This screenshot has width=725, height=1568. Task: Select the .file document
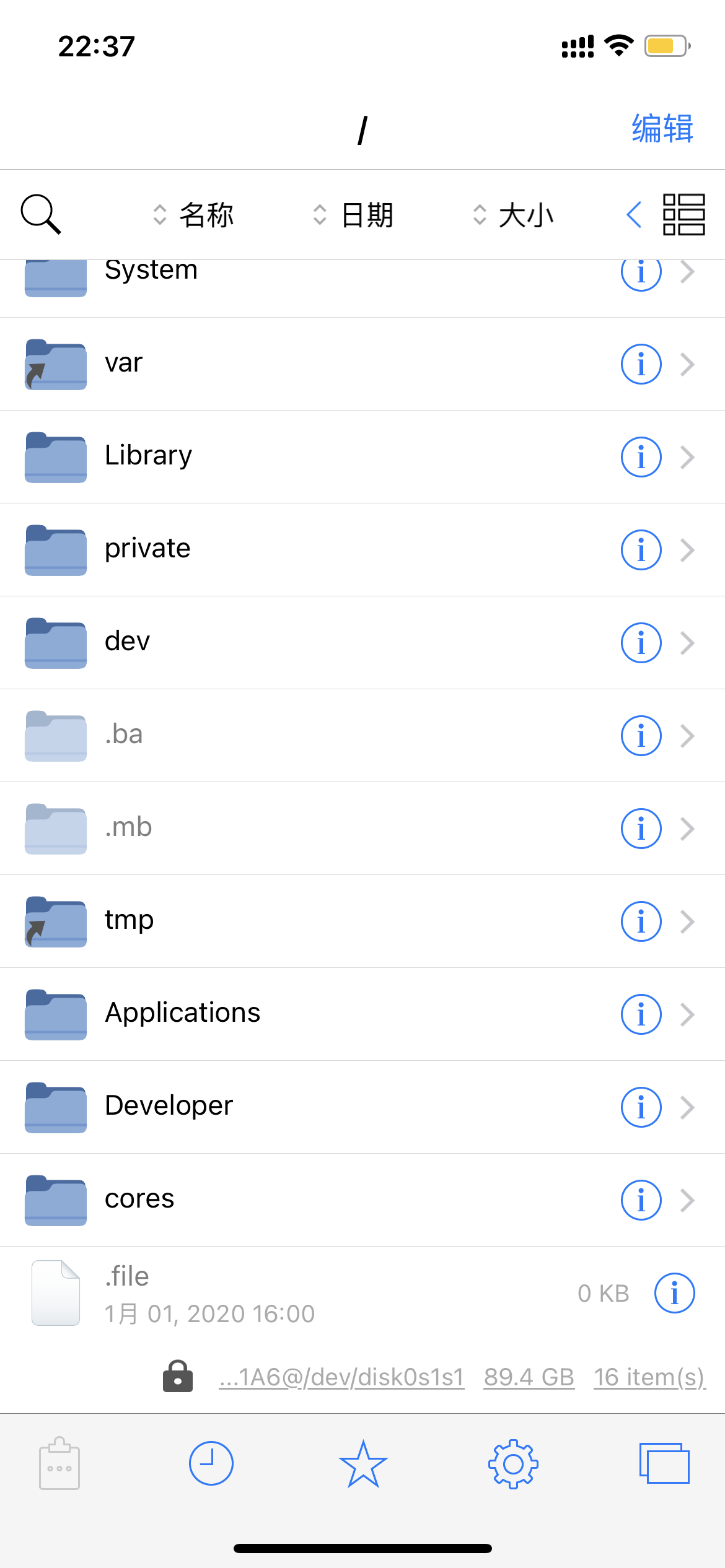248,1293
